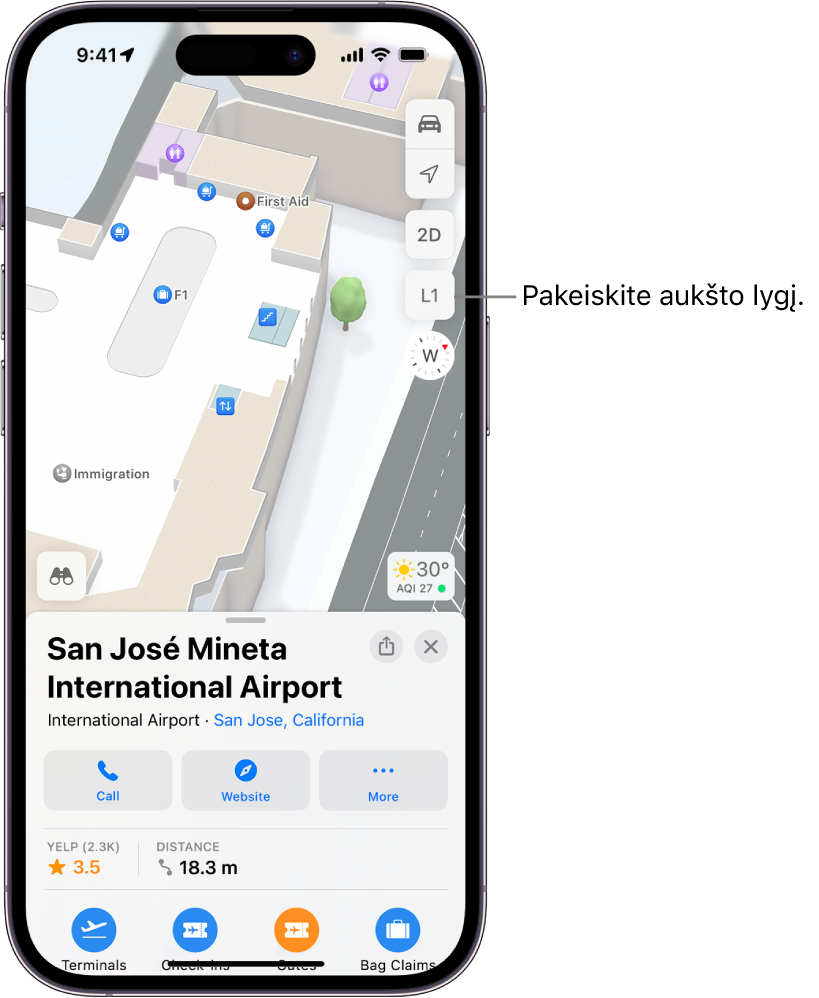
Task: Select the First Aid point on map
Action: point(246,202)
